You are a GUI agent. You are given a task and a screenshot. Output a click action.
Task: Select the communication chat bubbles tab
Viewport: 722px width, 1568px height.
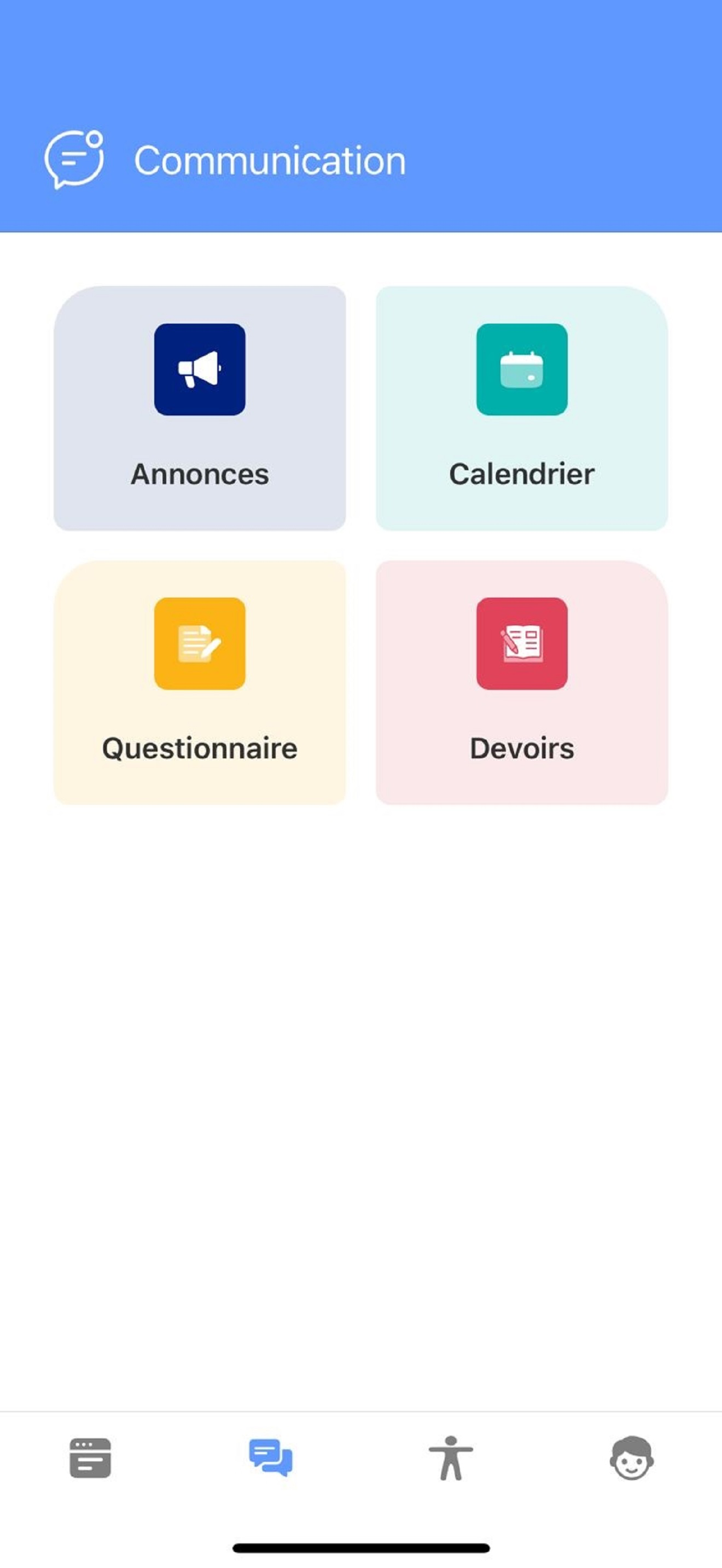(x=271, y=1458)
